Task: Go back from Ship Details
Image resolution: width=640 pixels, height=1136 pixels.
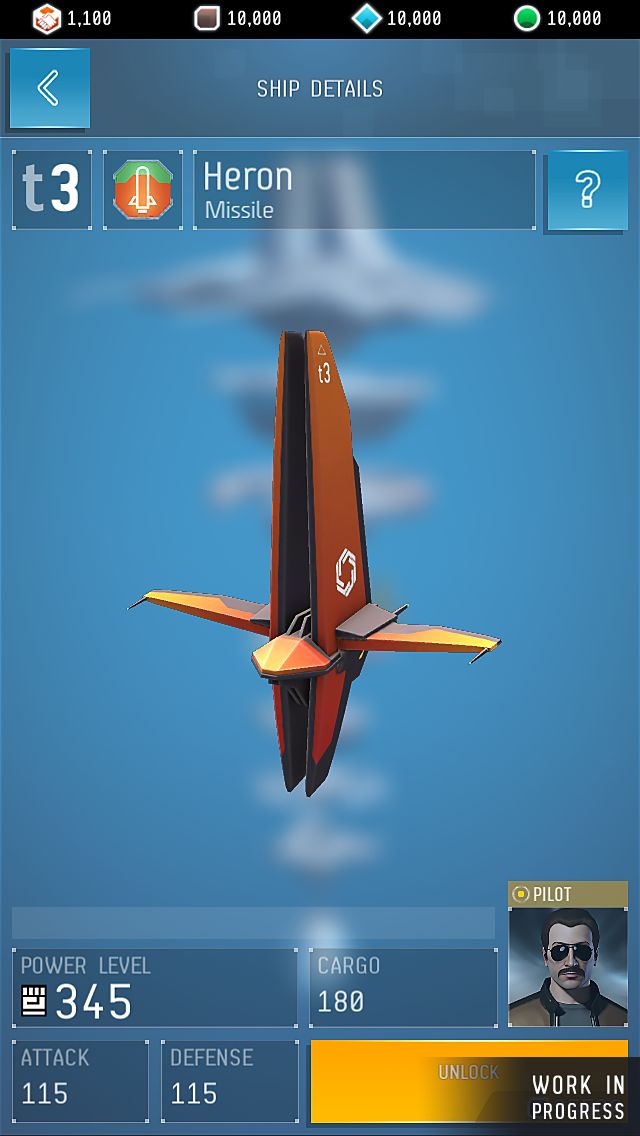Action: click(x=49, y=88)
